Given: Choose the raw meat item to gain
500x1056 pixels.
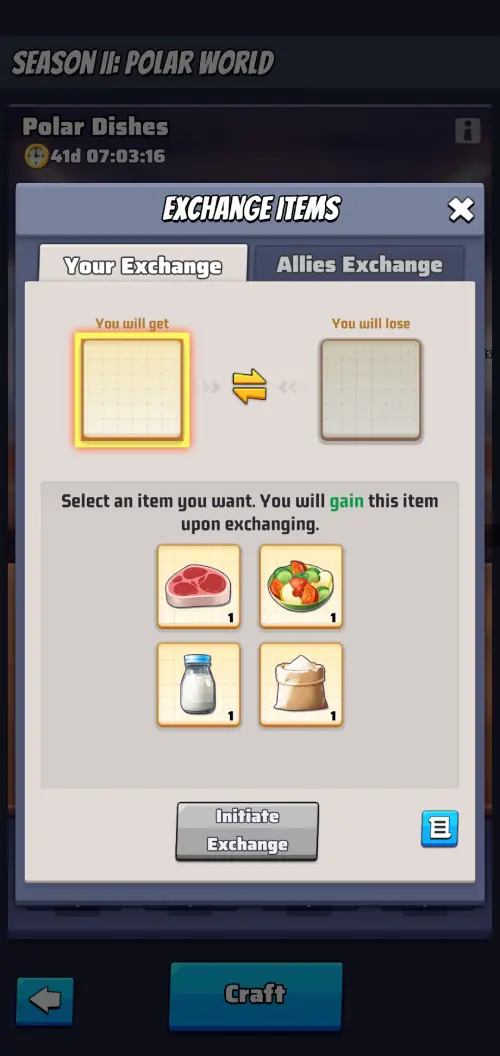Looking at the screenshot, I should (199, 587).
